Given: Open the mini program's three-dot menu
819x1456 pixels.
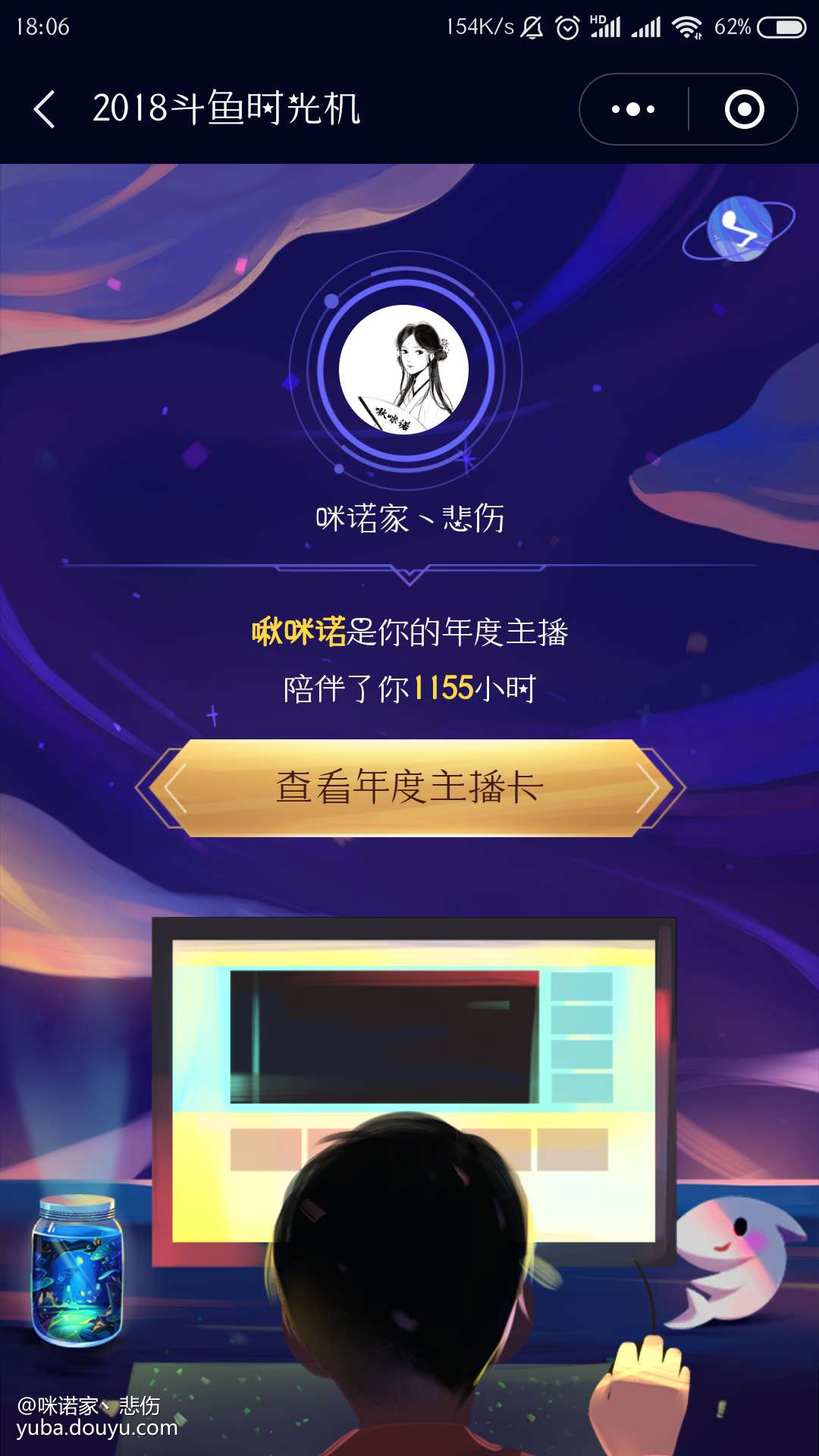Looking at the screenshot, I should (633, 109).
